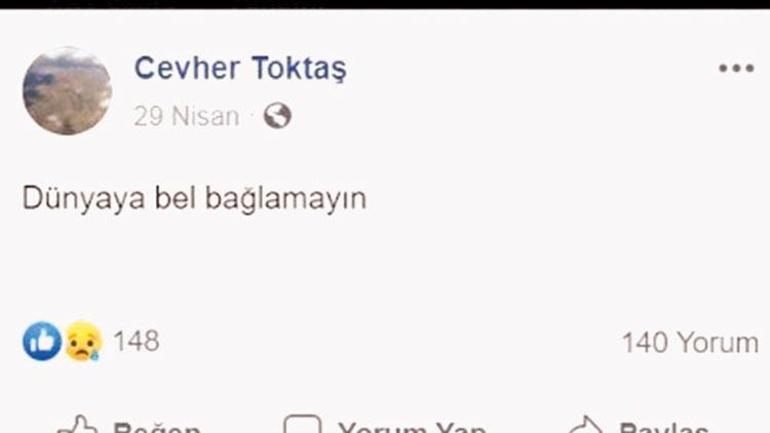Screen dimensions: 770x433
Task: Like the post with Beğen
Action: 130,427
